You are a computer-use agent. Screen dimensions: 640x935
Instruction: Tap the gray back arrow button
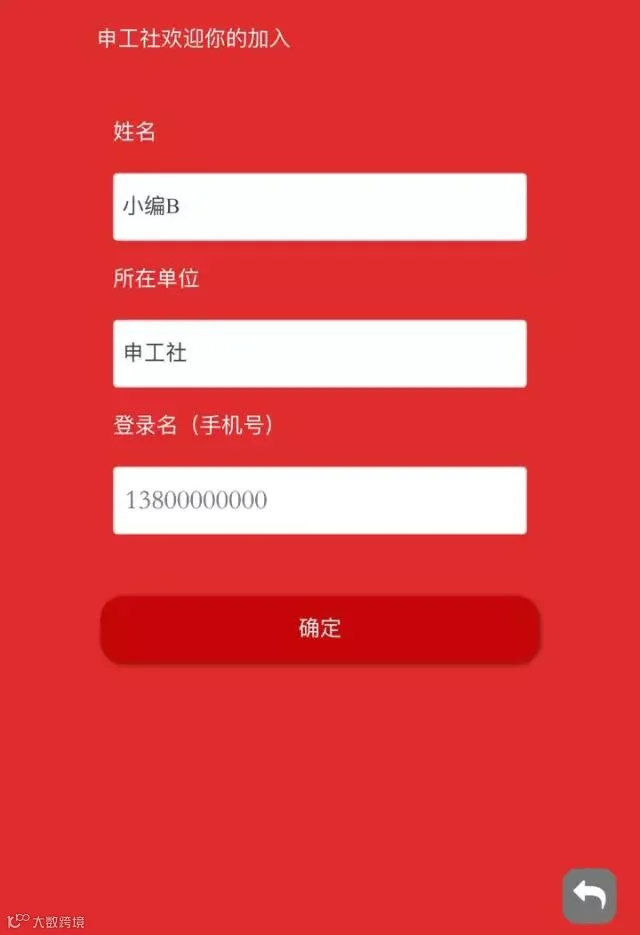(589, 896)
